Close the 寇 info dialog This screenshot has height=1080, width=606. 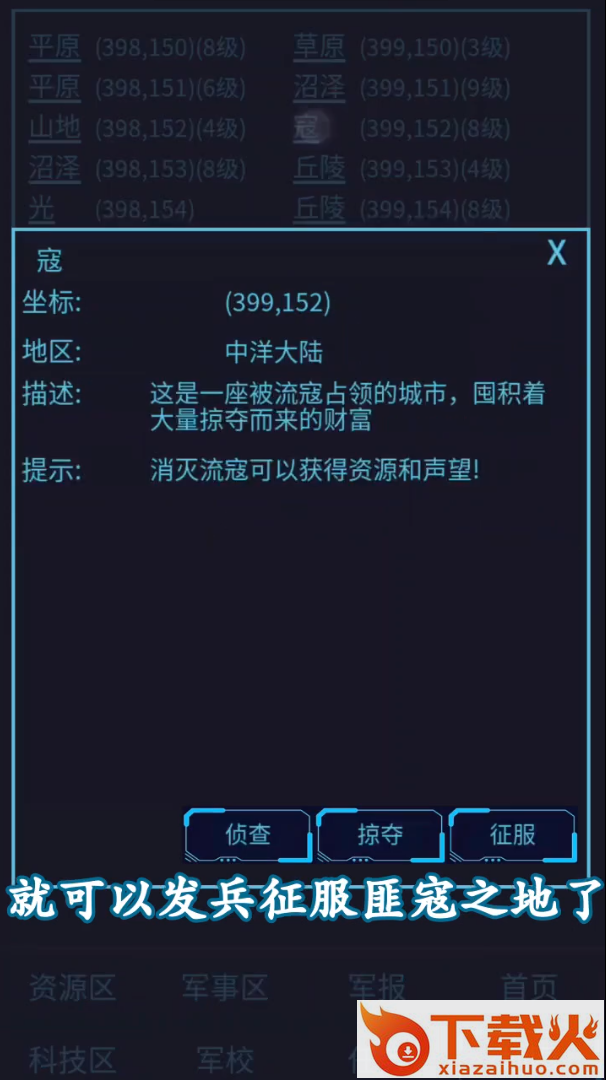coord(556,253)
